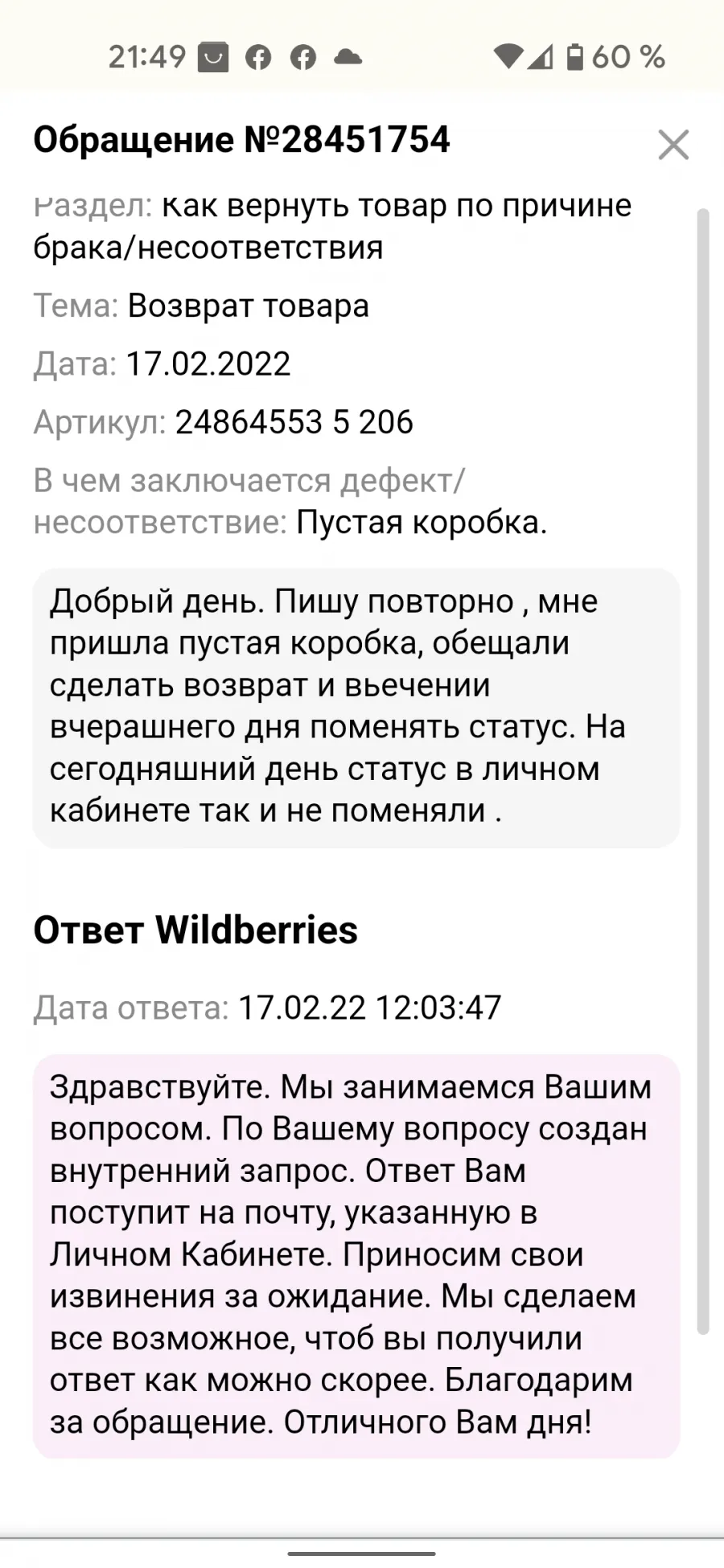Close the Обращение №28451754 dialog
The width and height of the screenshot is (724, 1568).
point(673,145)
